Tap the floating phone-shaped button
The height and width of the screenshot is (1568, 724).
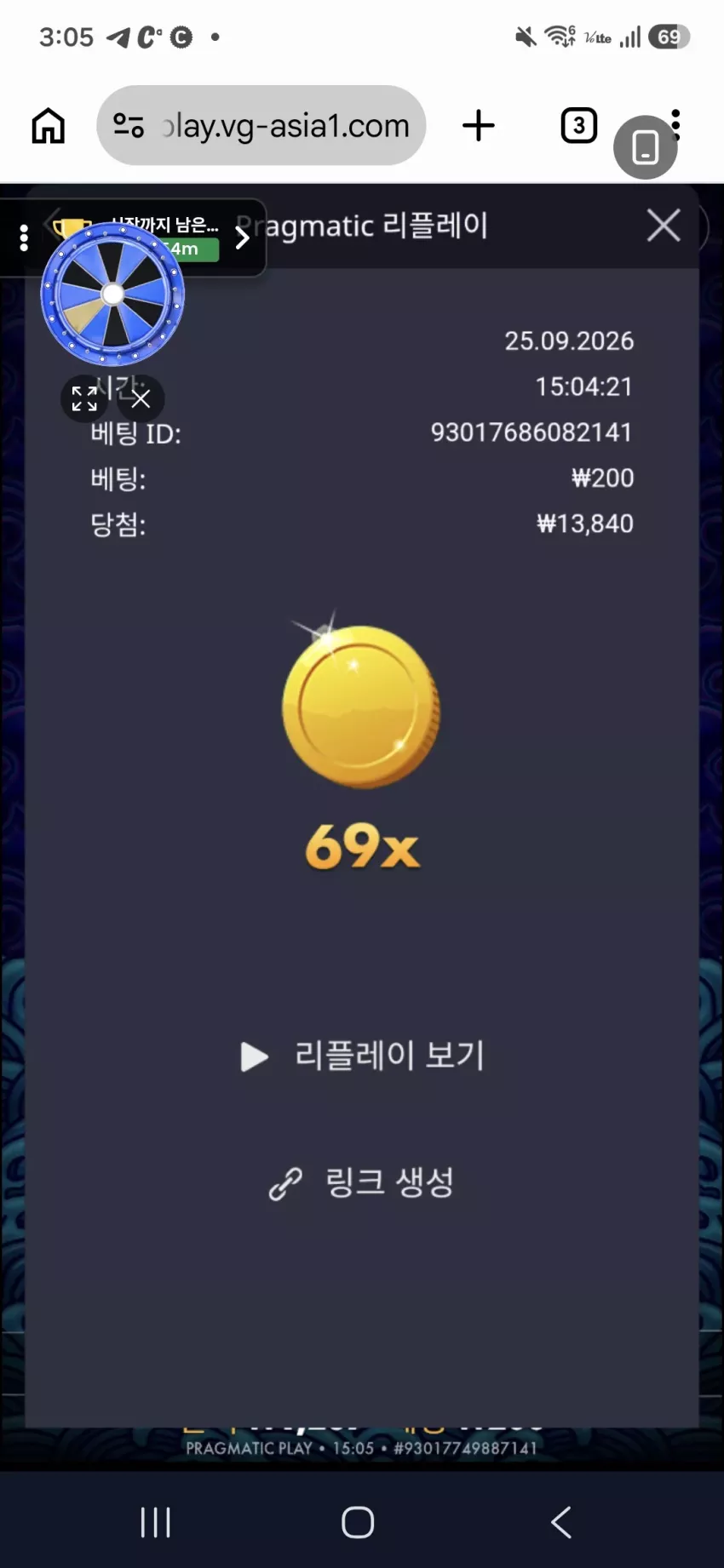646,147
